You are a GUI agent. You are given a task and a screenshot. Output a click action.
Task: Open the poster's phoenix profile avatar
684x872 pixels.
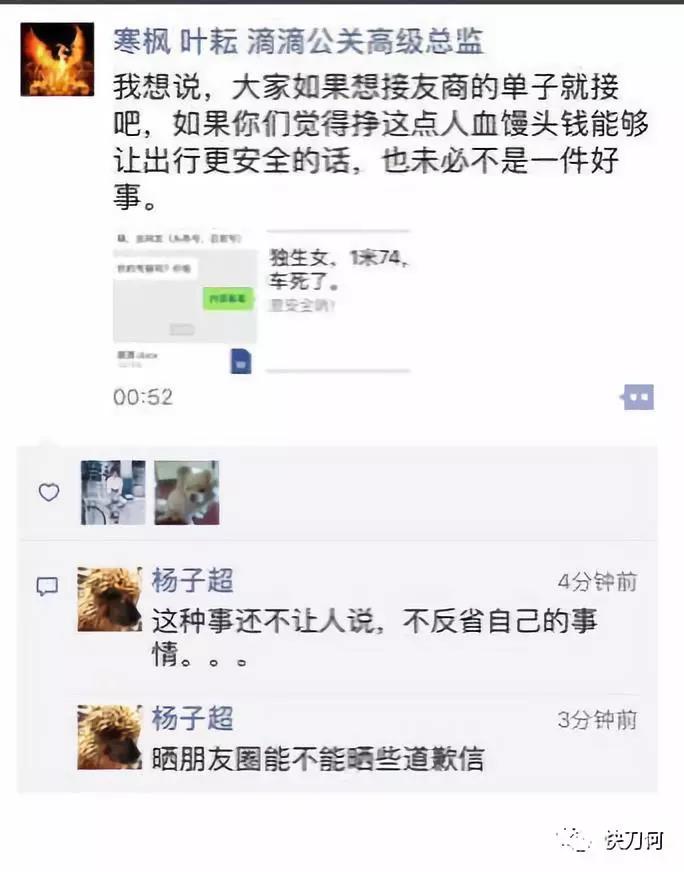(x=57, y=59)
